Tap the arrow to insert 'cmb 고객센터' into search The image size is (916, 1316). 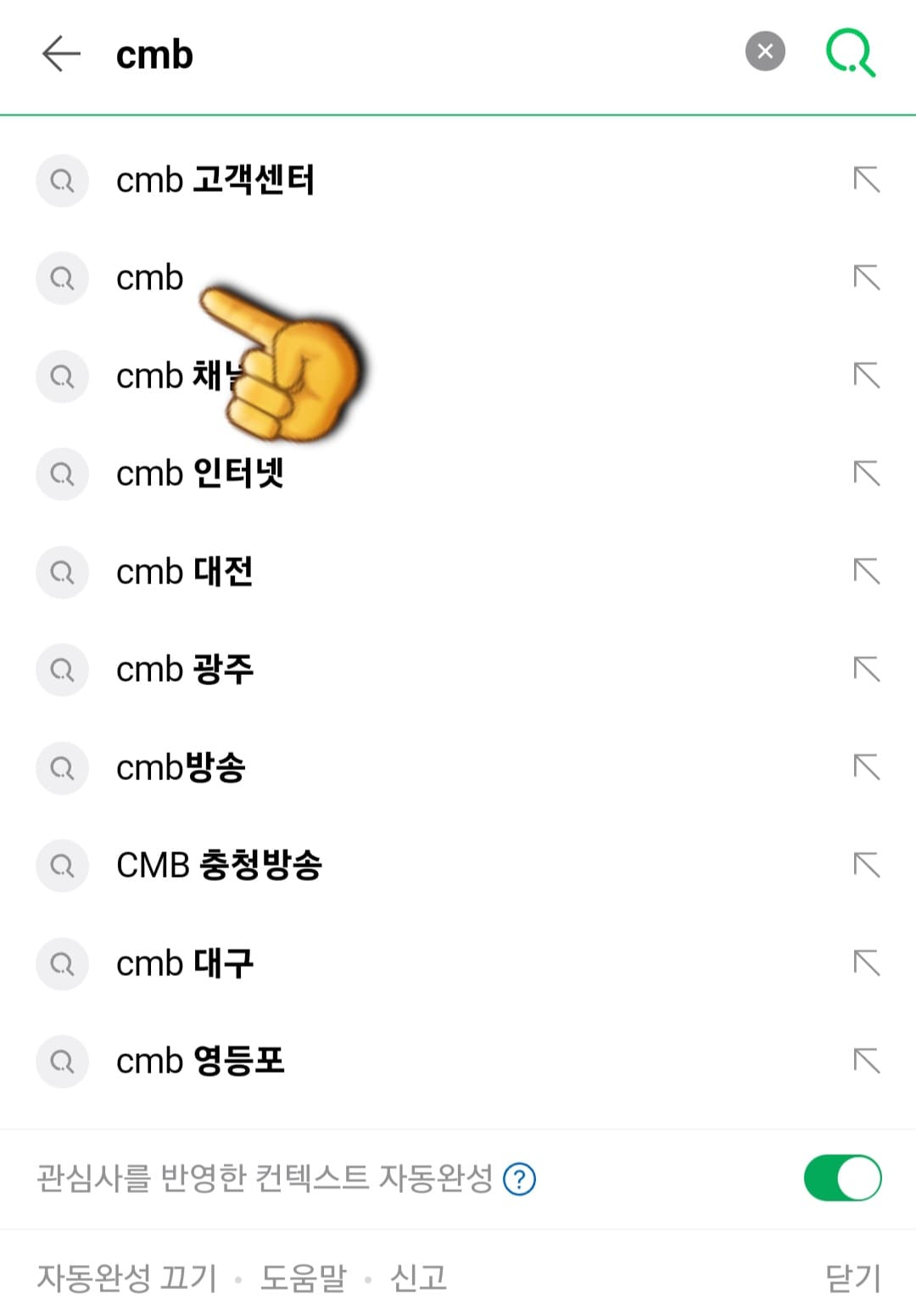click(866, 180)
